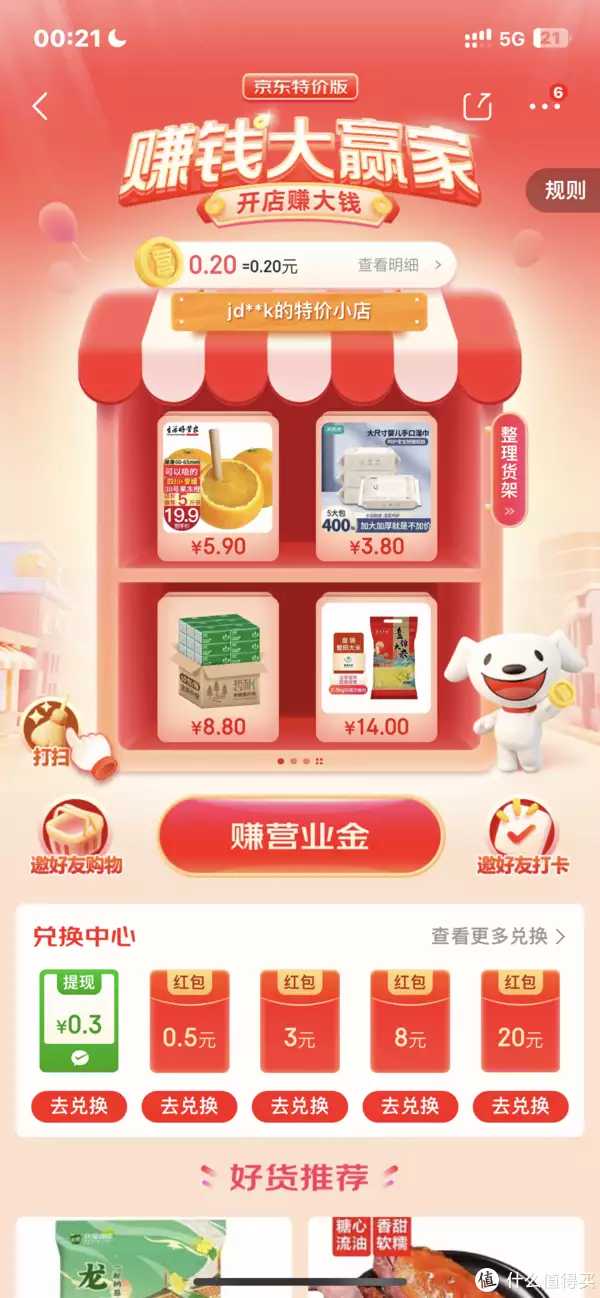Screen dimensions: 600x1298
Task: Go back using the left arrow
Action: tap(40, 106)
